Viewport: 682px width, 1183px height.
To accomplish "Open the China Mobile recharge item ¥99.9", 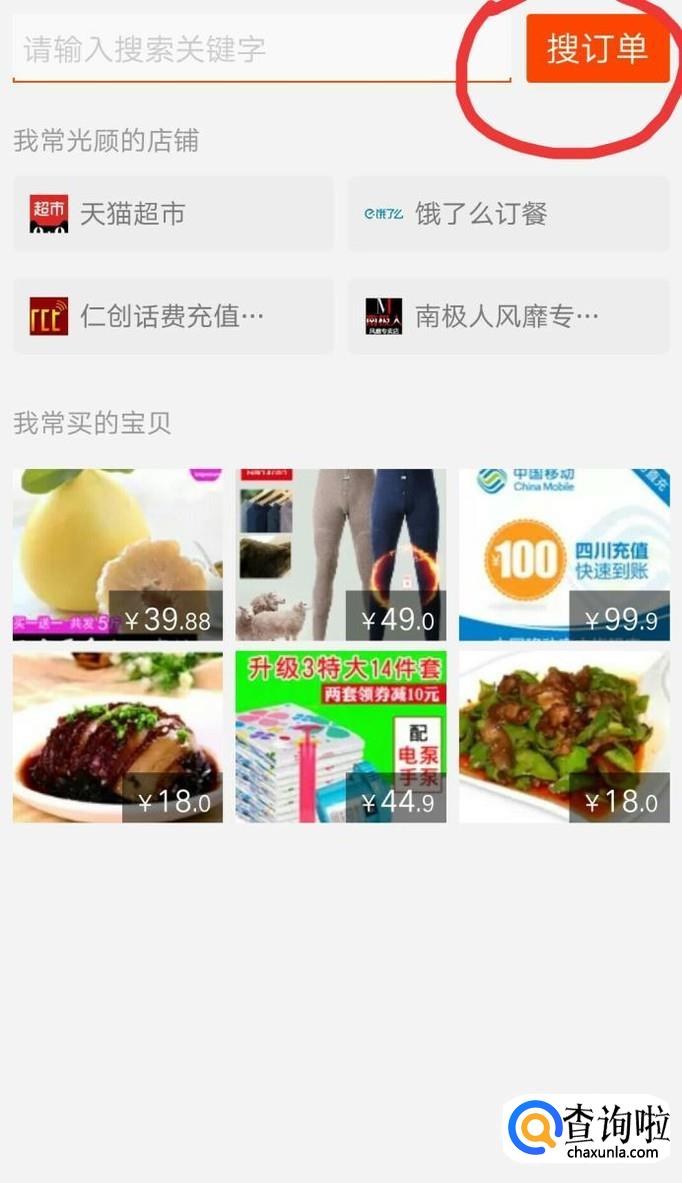I will coord(564,555).
